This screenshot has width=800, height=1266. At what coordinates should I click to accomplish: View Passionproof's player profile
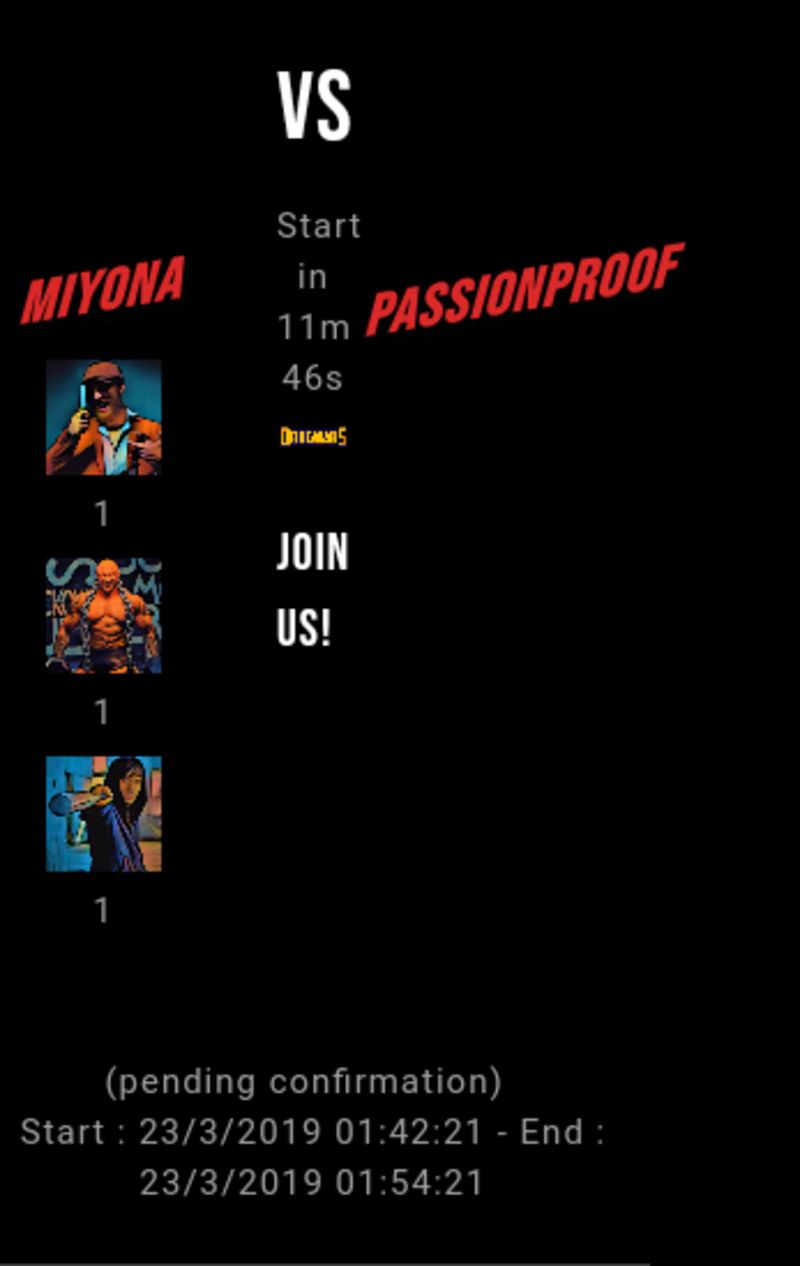pos(525,289)
